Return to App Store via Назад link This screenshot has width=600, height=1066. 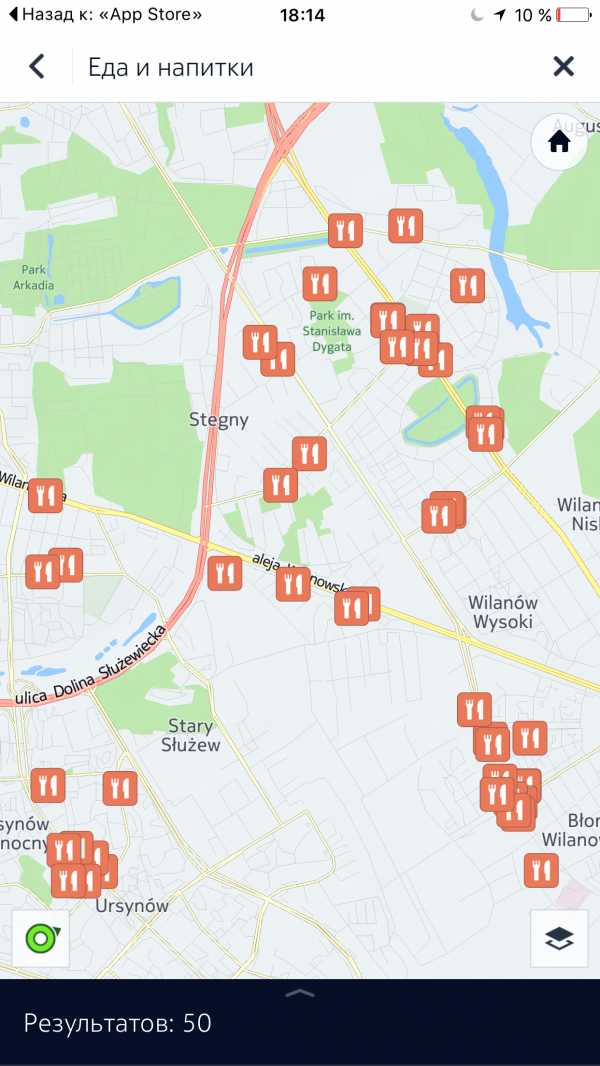(x=105, y=15)
